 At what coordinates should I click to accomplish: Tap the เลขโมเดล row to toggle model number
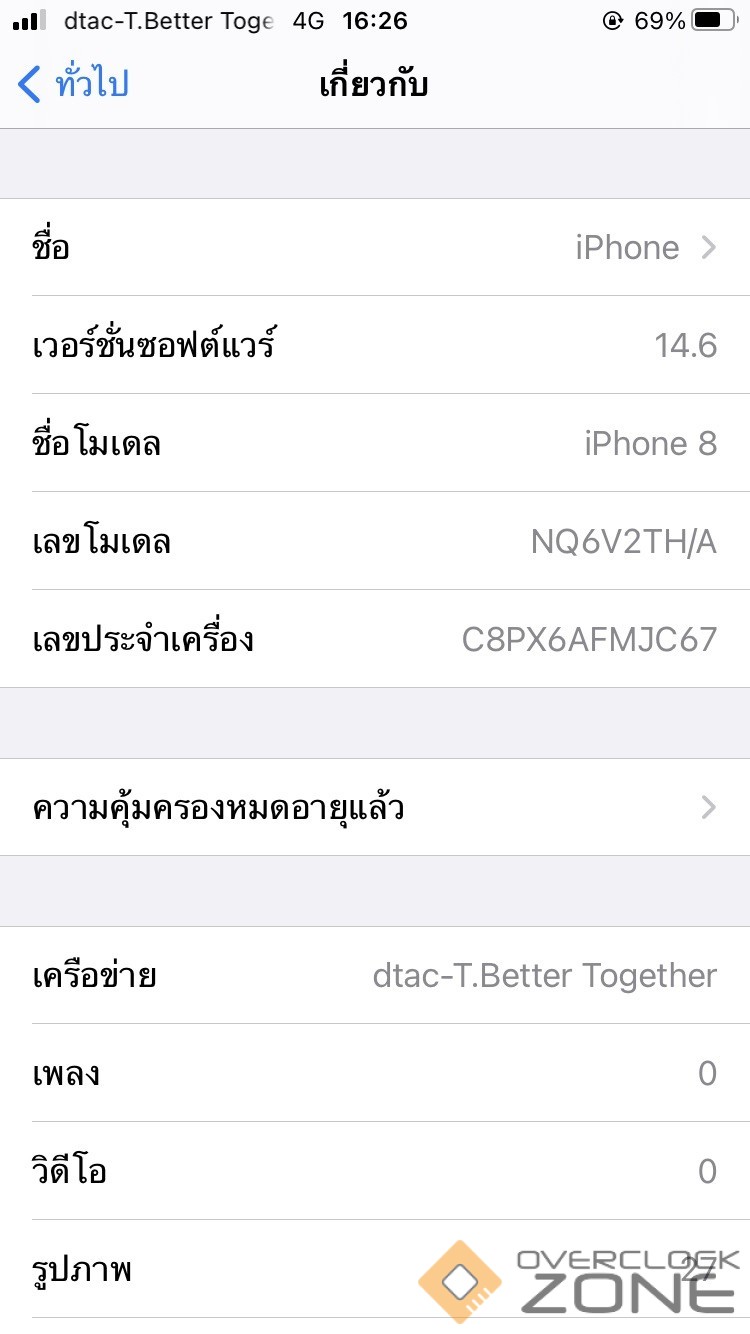(x=375, y=541)
